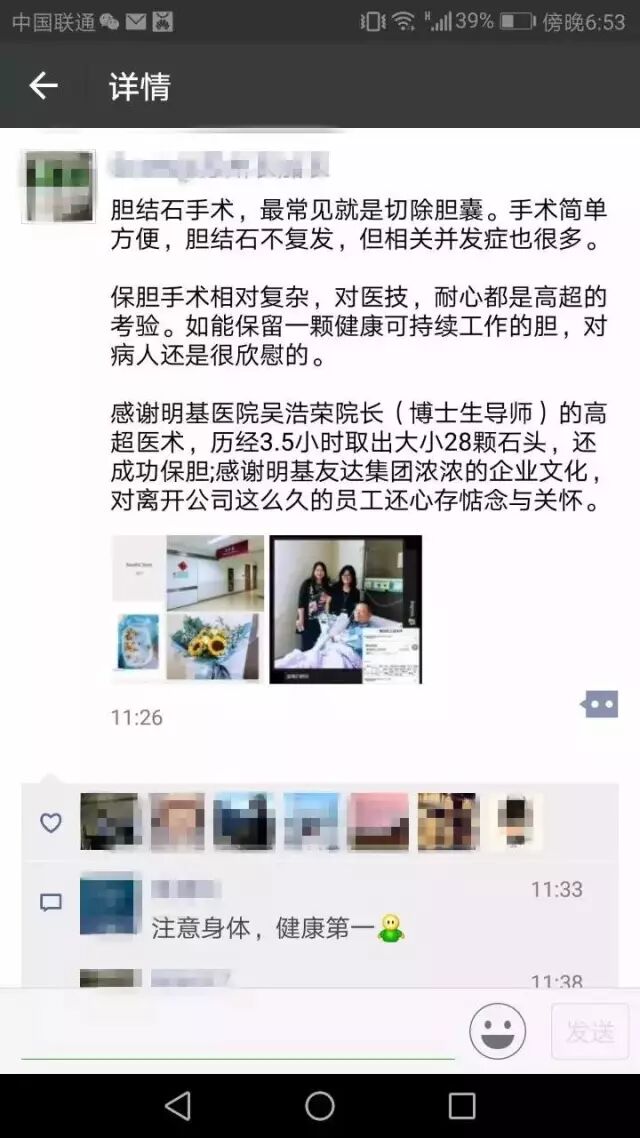Open the hospital bed photo
The width and height of the screenshot is (640, 1138).
point(345,608)
